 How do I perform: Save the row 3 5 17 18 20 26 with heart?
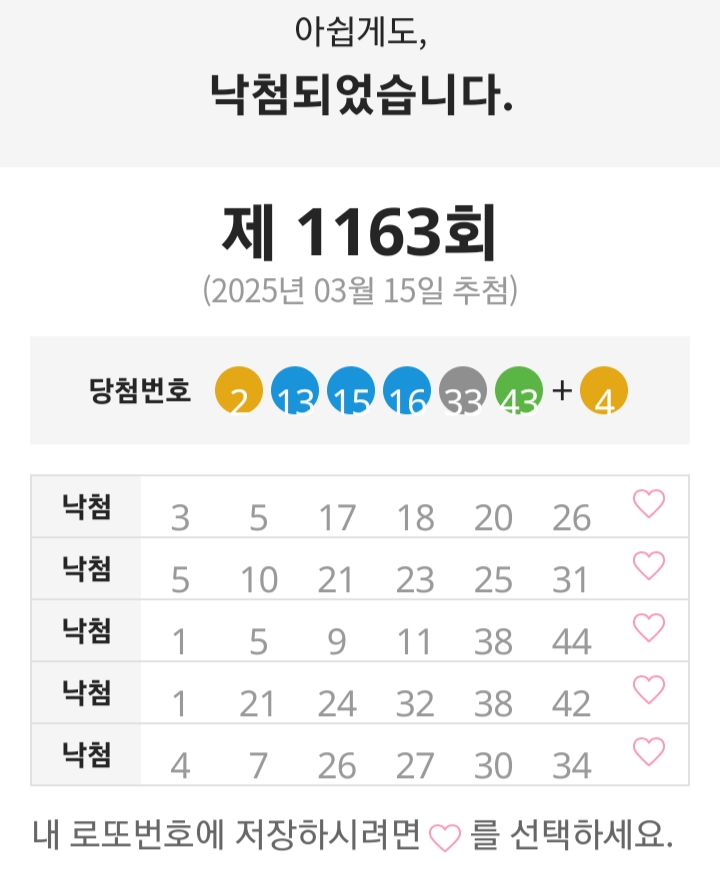click(x=649, y=504)
